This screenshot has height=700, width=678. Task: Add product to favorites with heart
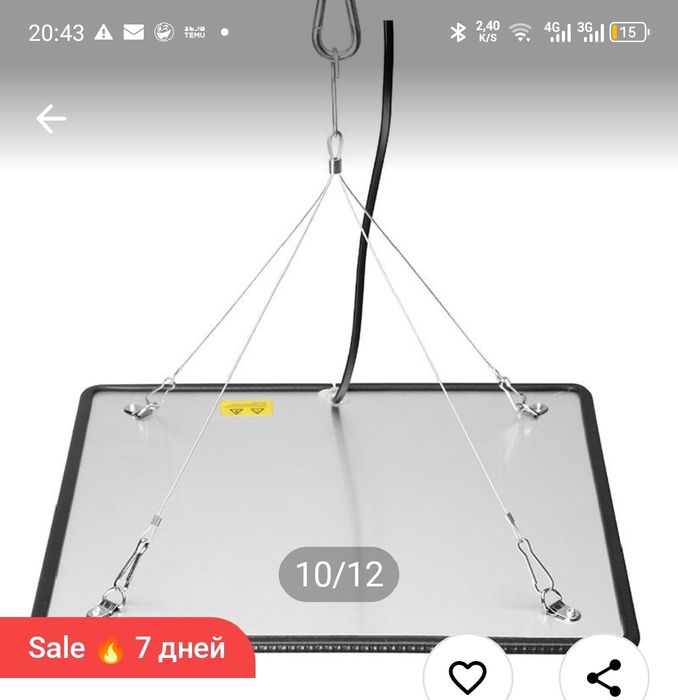(467, 674)
